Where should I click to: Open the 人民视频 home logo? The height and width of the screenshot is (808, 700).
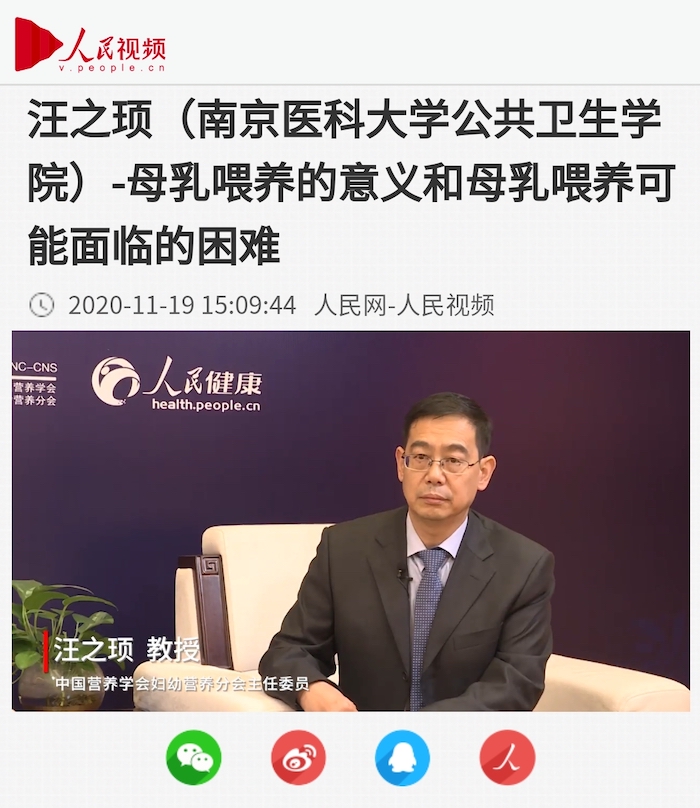(x=90, y=46)
